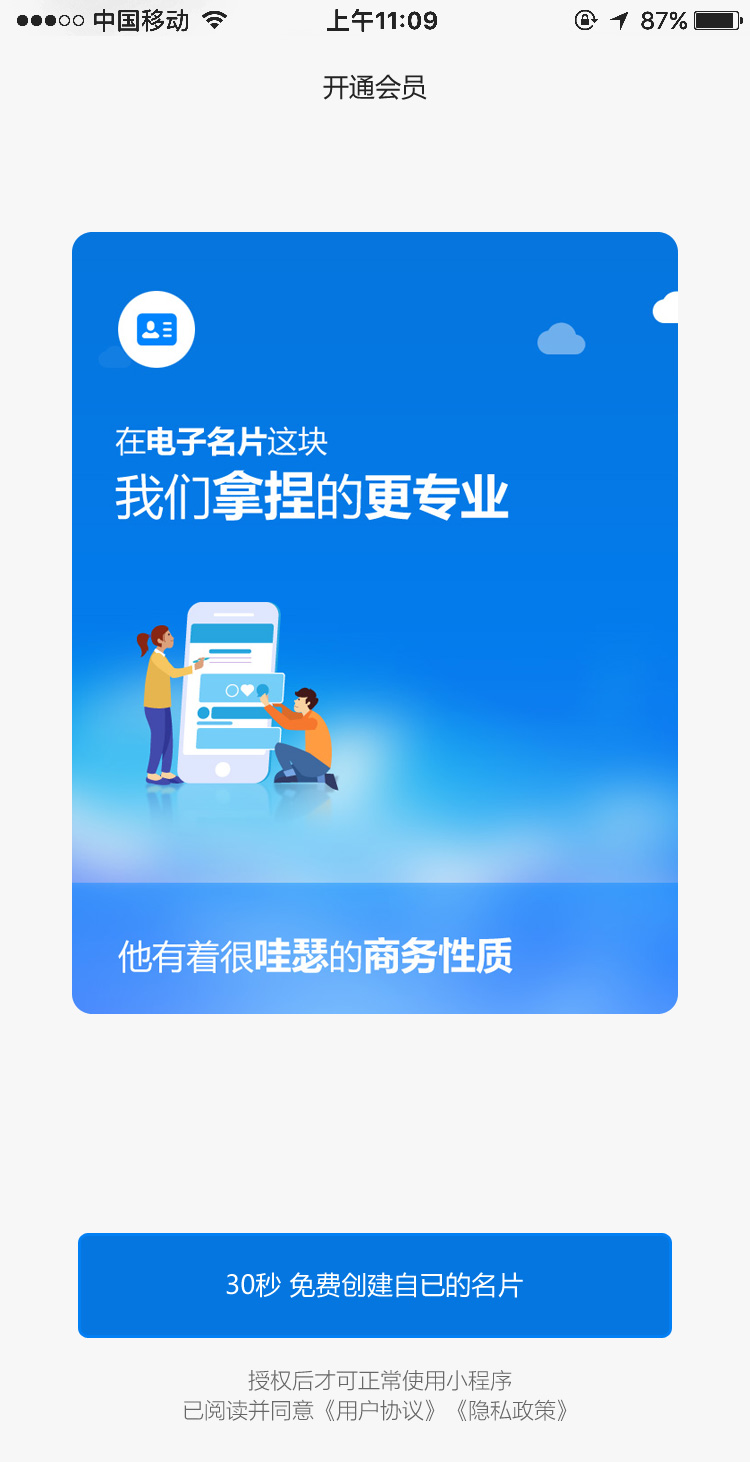Tap the 30秒 免费创建自己的名片 button
Viewport: 750px width, 1462px height.
click(x=375, y=1285)
